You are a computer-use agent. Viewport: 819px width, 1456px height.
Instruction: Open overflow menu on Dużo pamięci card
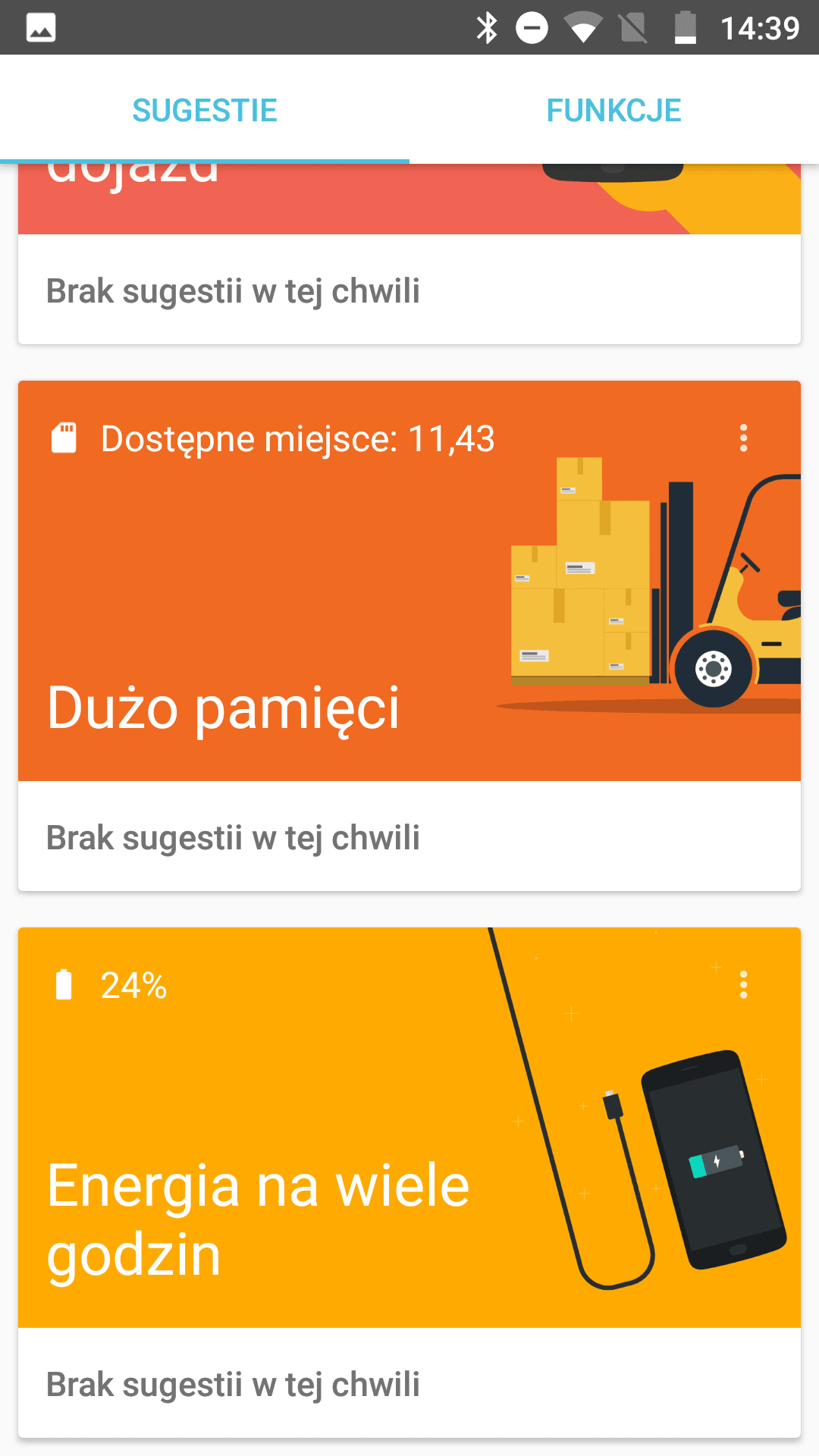(743, 438)
